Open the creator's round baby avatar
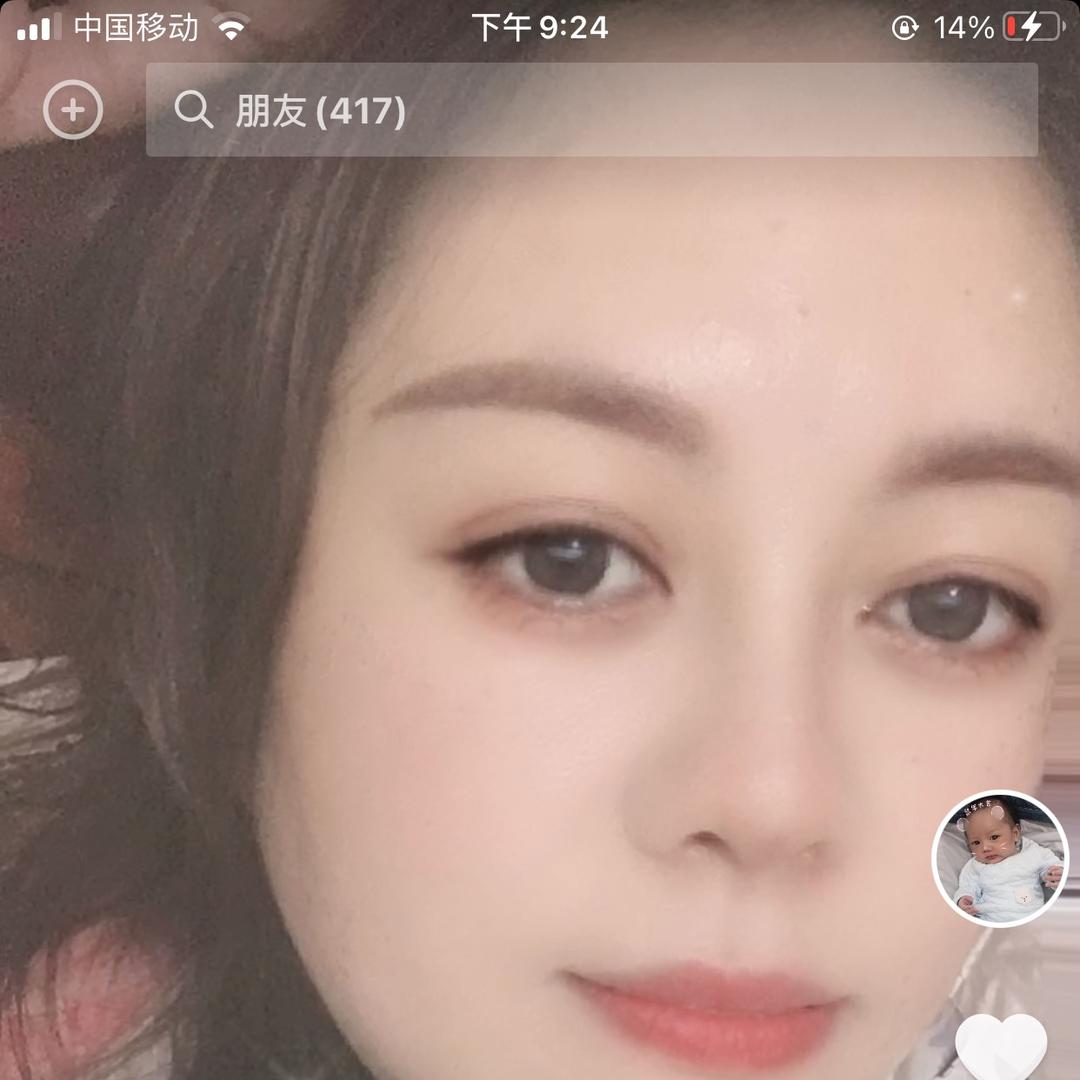This screenshot has width=1080, height=1080. point(1000,858)
